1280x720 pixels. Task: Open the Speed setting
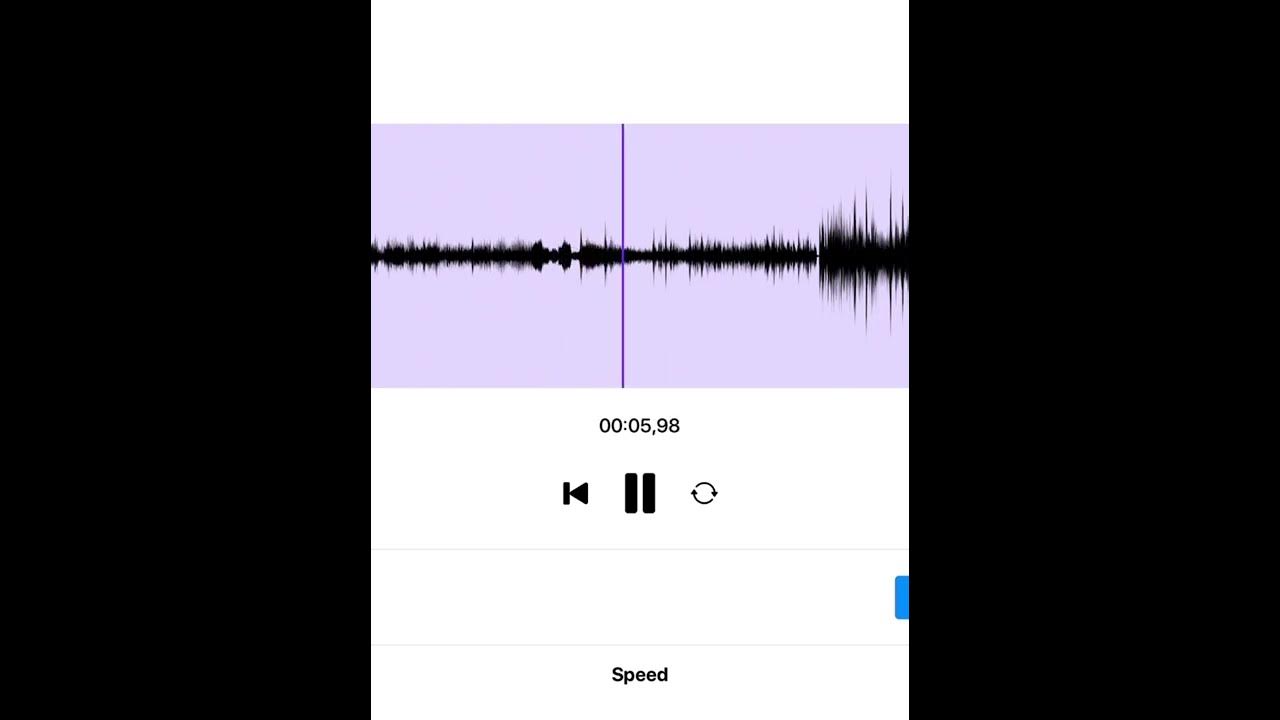click(x=639, y=675)
